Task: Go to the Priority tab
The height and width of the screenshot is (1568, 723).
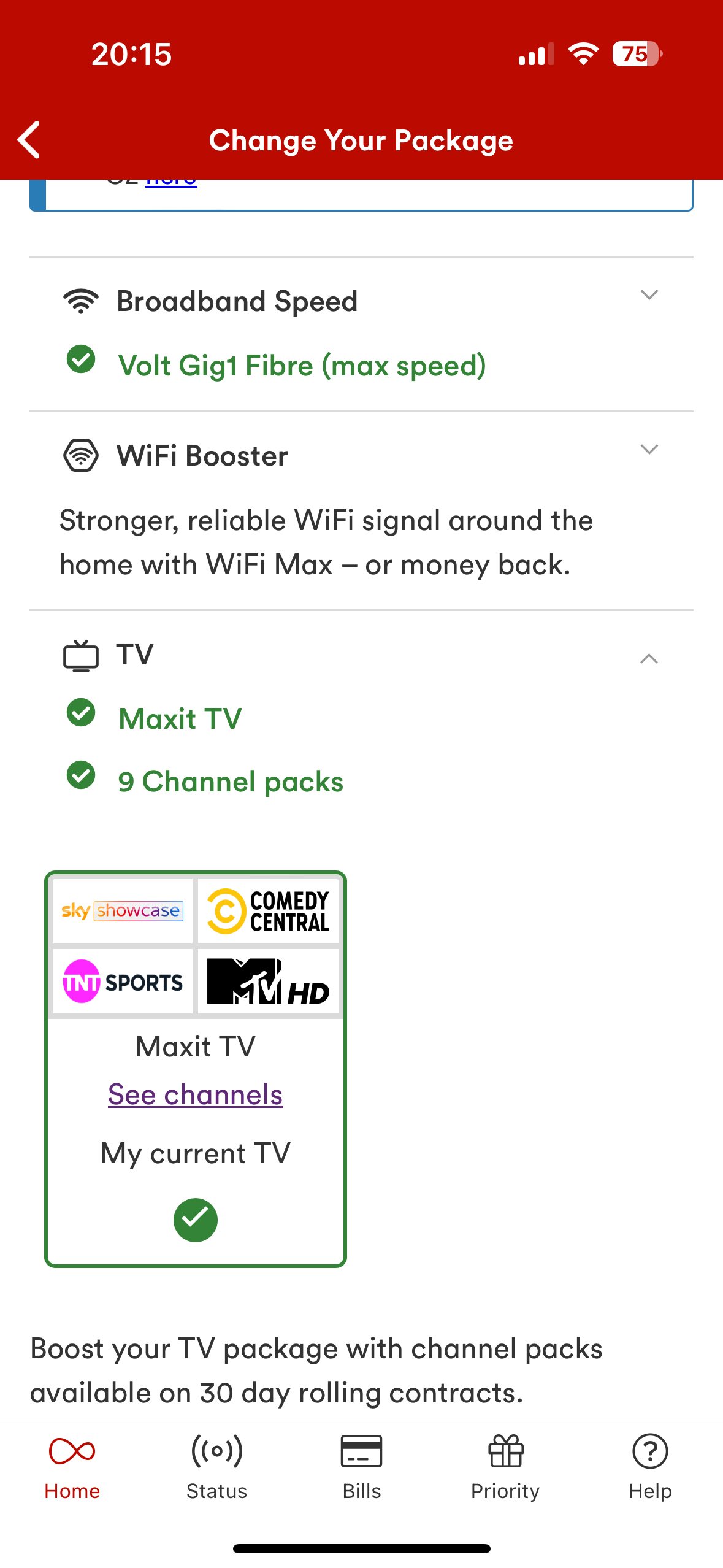Action: [x=505, y=1467]
